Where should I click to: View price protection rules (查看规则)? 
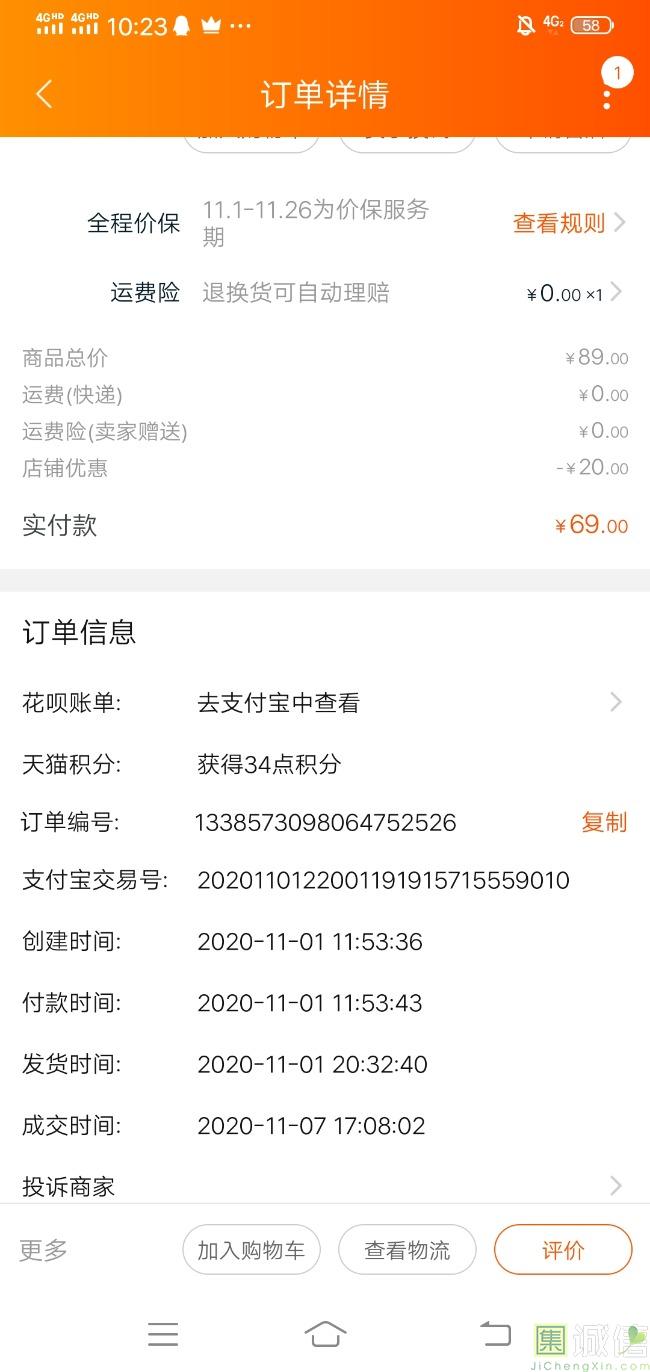(568, 223)
